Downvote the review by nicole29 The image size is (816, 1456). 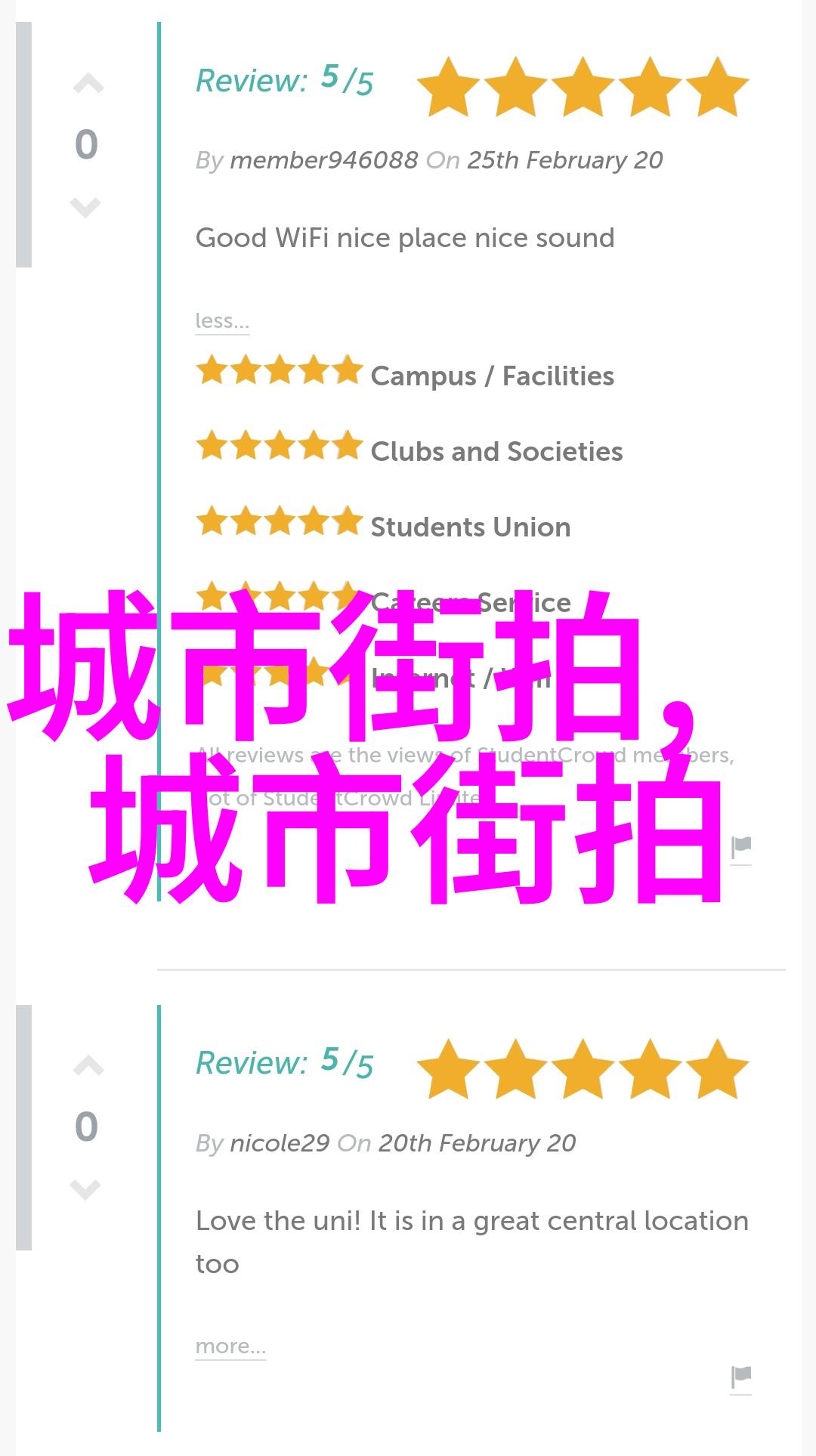85,1189
